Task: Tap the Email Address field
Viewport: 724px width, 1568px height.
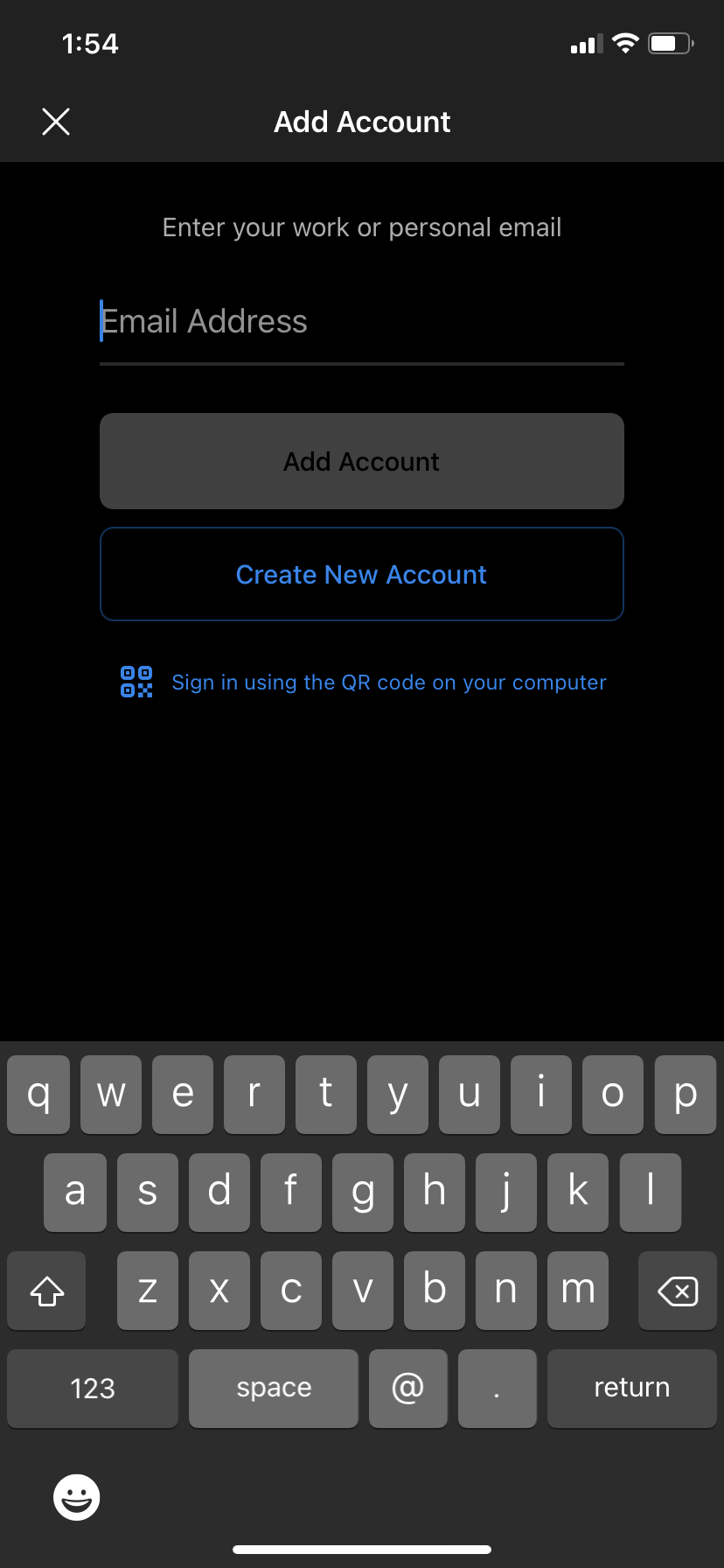Action: coord(362,322)
